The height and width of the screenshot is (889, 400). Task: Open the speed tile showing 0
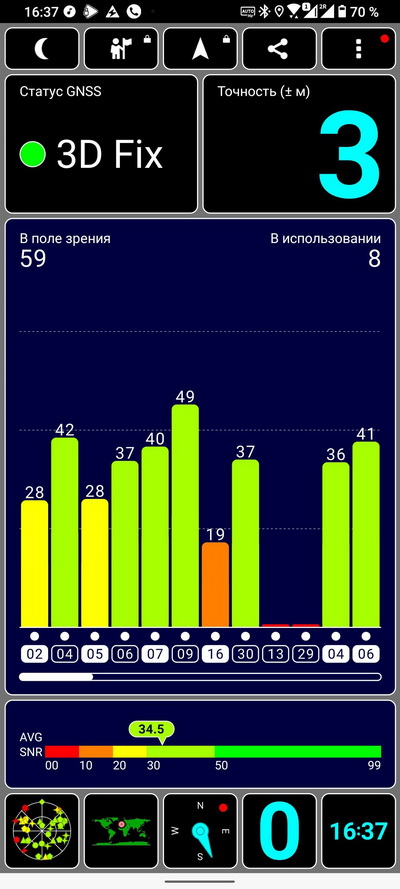279,831
